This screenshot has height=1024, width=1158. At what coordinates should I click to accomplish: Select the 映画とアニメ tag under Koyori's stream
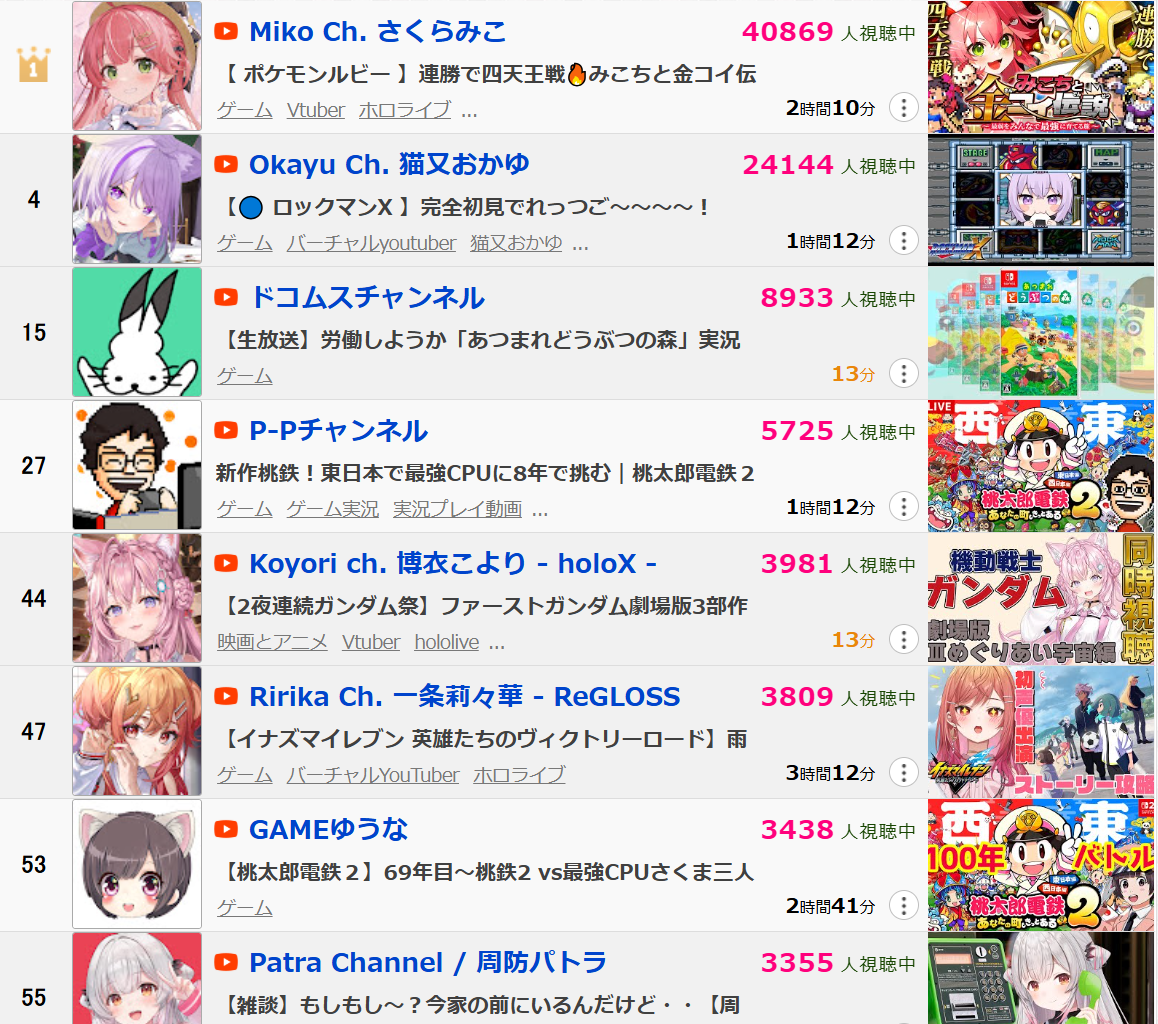pyautogui.click(x=272, y=642)
